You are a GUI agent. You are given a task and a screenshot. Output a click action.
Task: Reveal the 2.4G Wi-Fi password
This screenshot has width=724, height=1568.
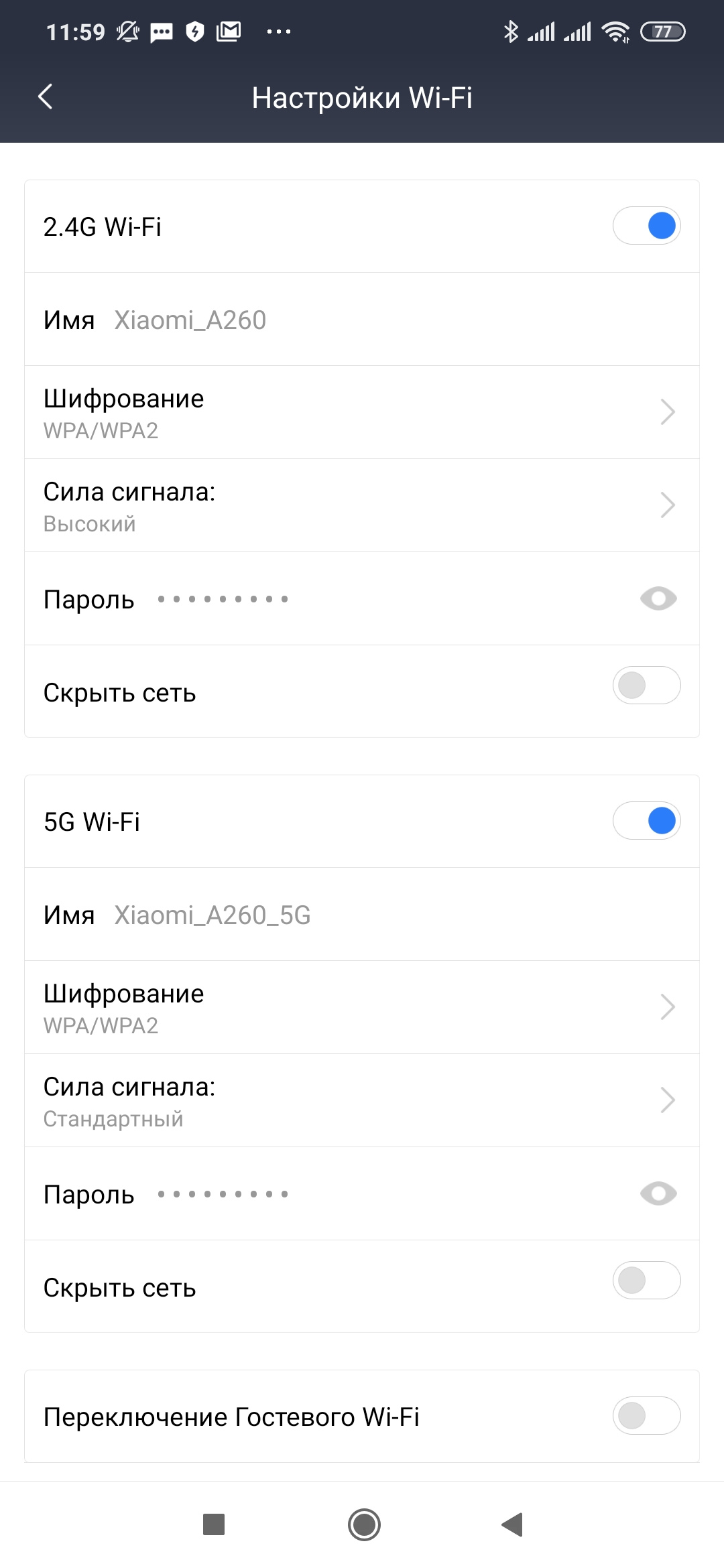[658, 598]
